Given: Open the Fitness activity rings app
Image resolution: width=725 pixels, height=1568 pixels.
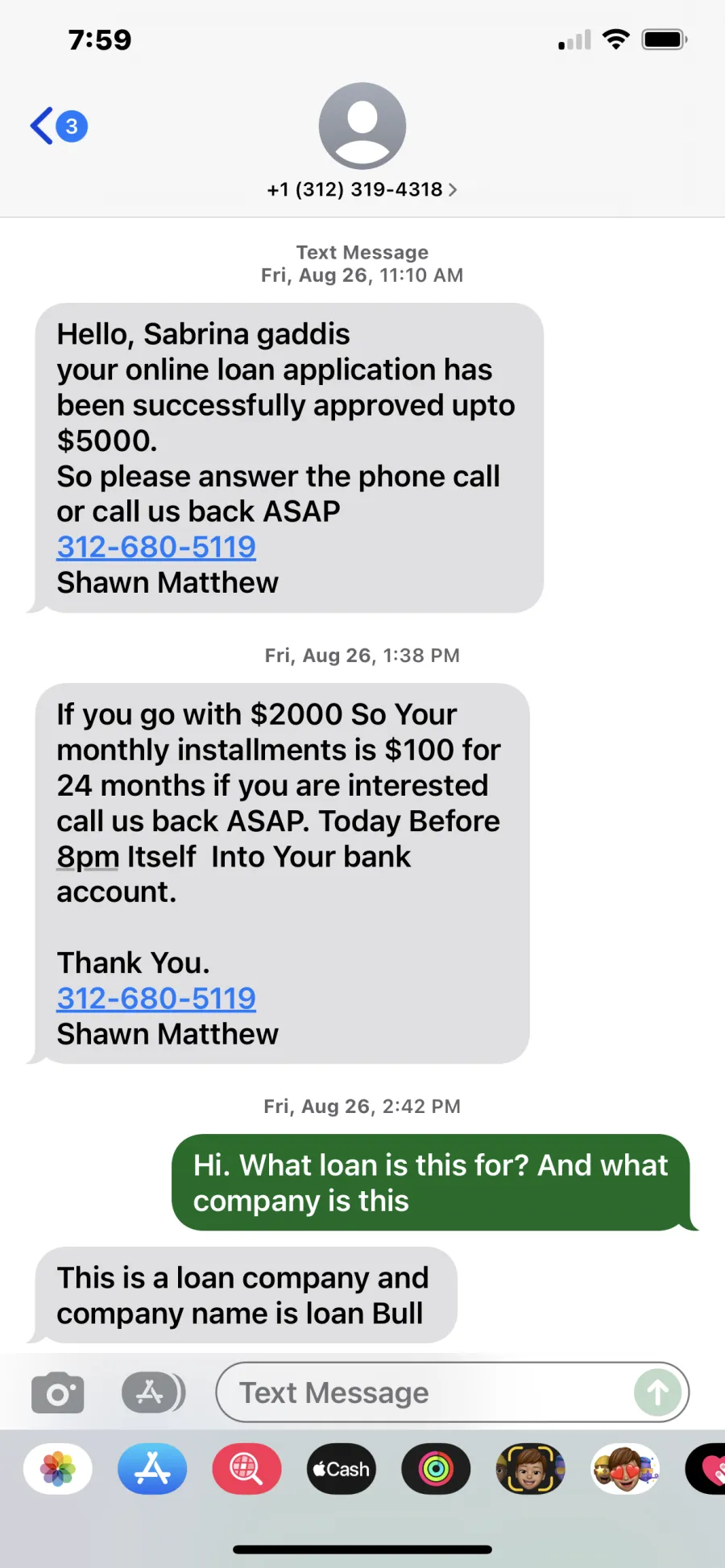Looking at the screenshot, I should (x=436, y=1469).
